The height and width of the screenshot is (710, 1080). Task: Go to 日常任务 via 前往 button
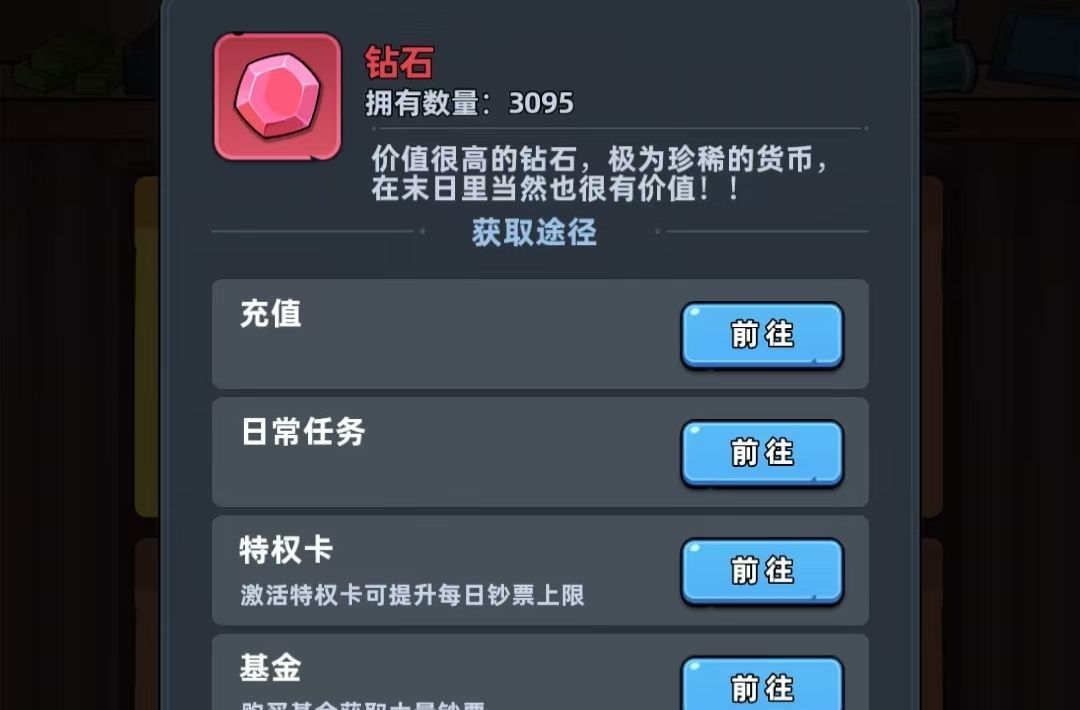(762, 453)
